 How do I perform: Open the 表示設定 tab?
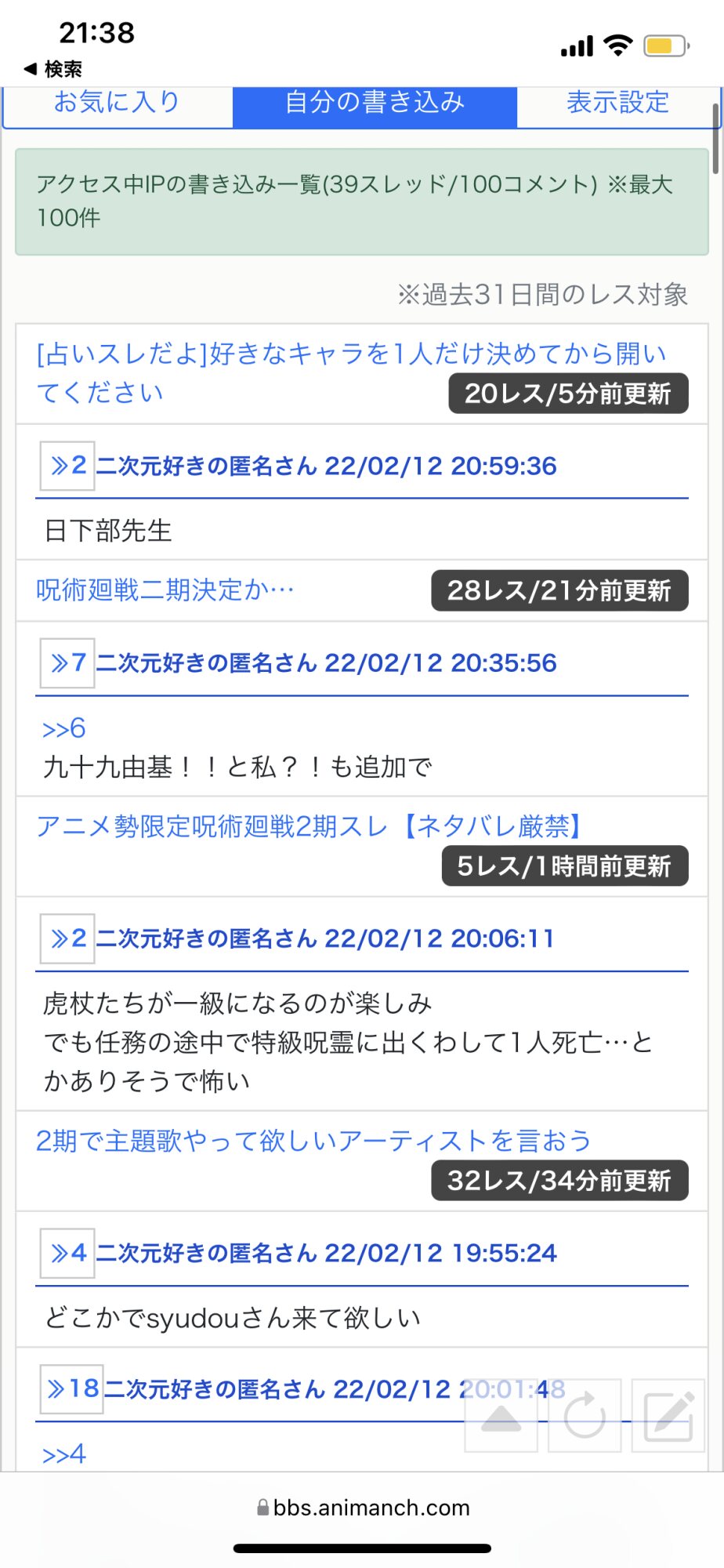click(617, 103)
